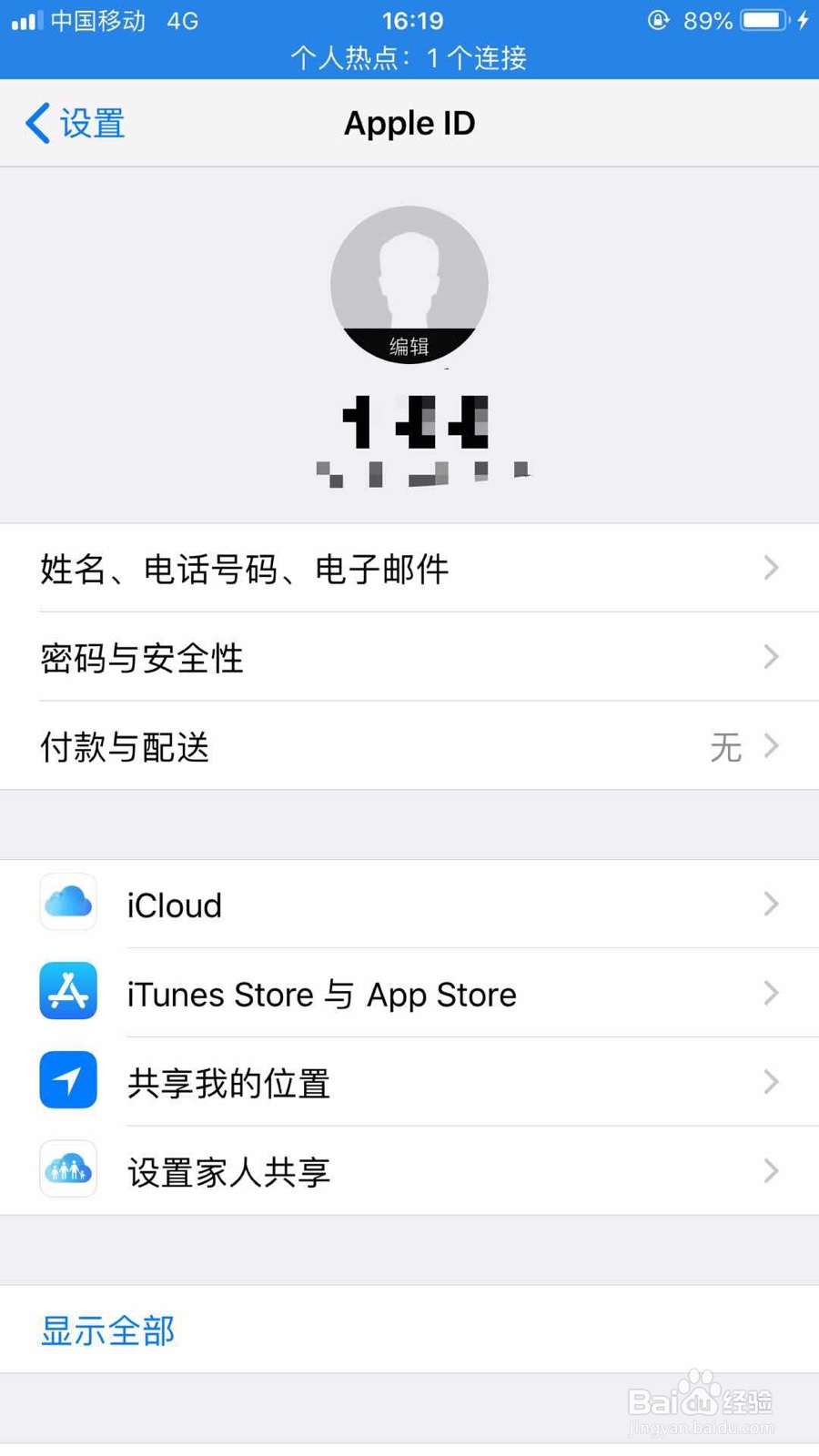Go back to 设置

(x=75, y=123)
